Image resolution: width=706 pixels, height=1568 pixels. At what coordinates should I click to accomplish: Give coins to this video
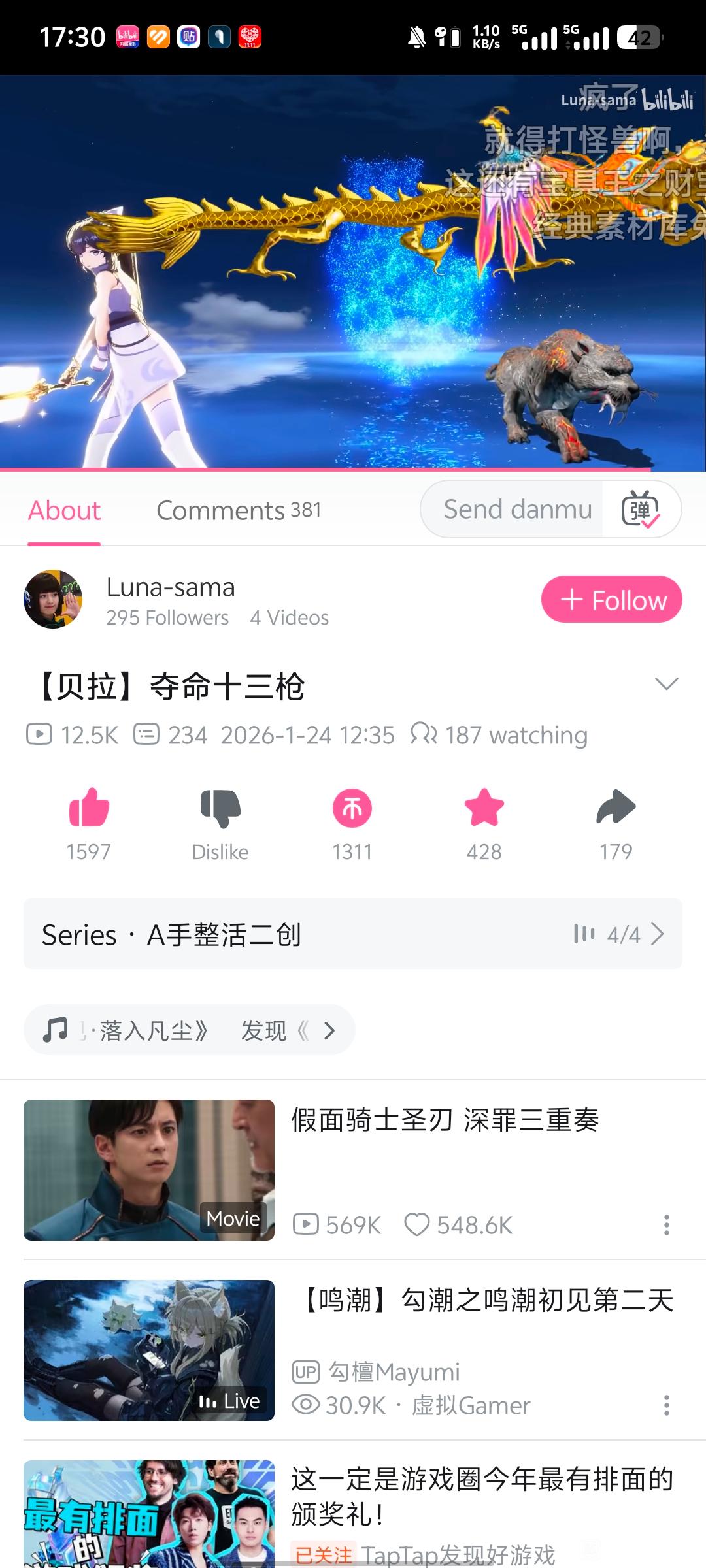click(352, 809)
